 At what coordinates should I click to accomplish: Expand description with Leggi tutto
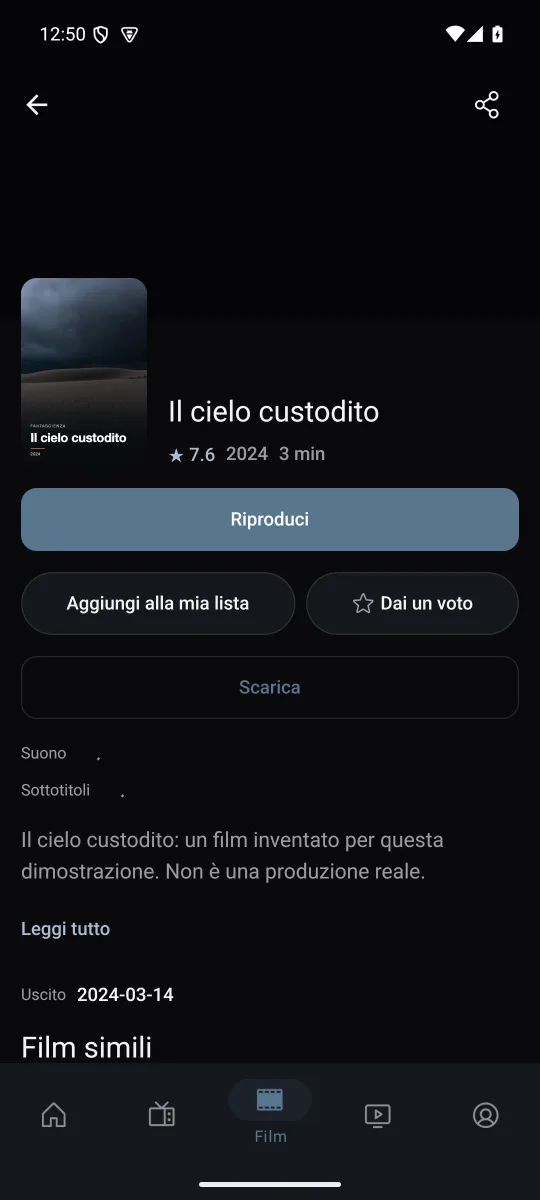click(65, 929)
